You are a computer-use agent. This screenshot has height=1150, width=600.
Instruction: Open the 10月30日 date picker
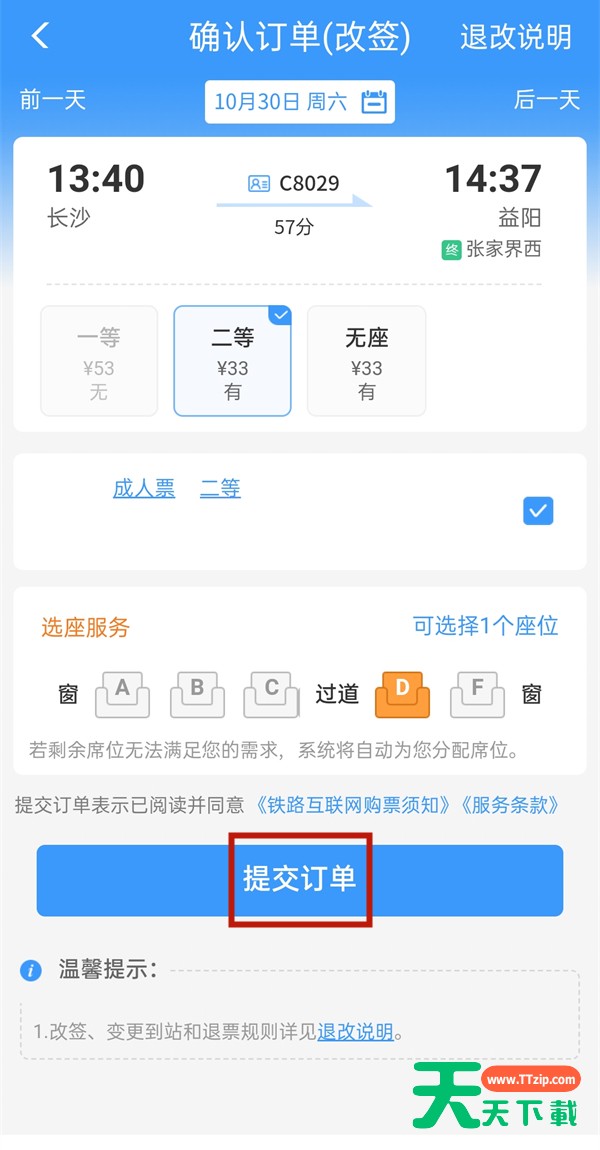[x=300, y=102]
